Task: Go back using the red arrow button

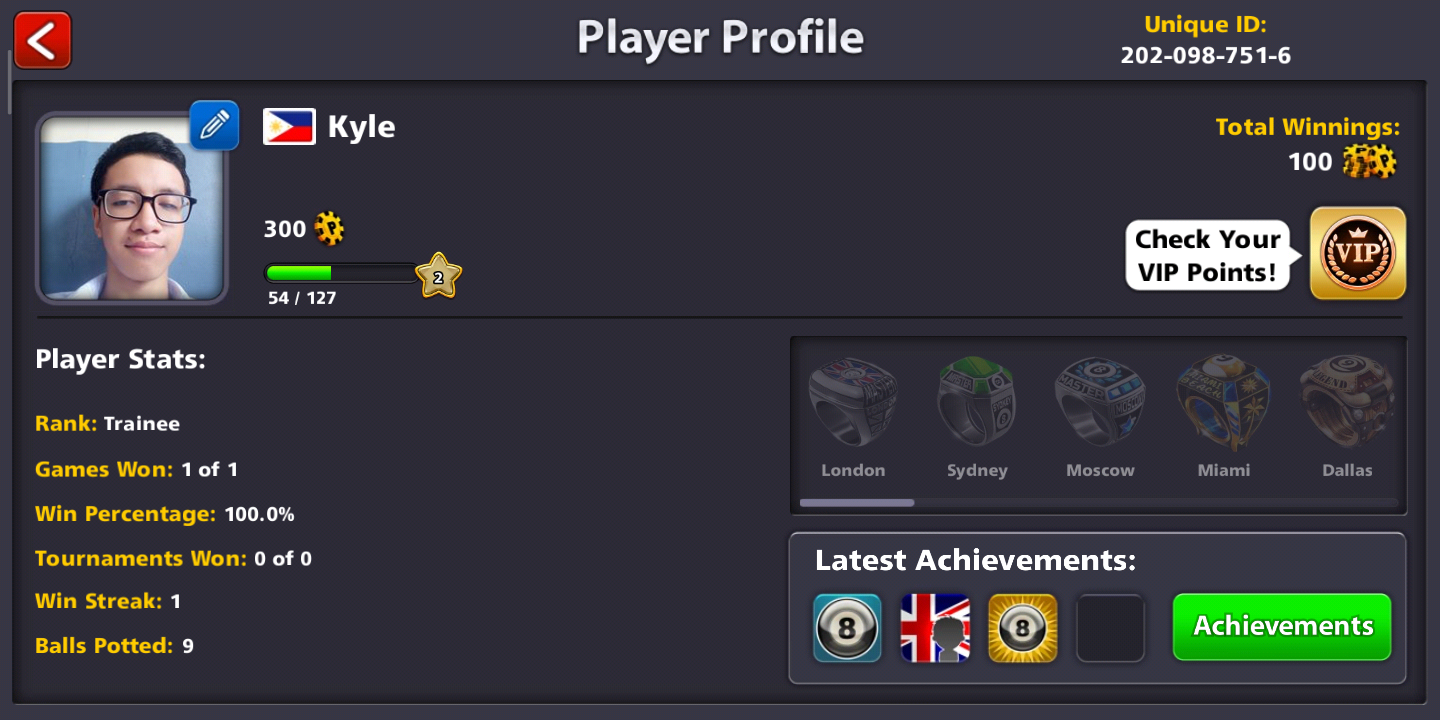Action: (x=42, y=40)
